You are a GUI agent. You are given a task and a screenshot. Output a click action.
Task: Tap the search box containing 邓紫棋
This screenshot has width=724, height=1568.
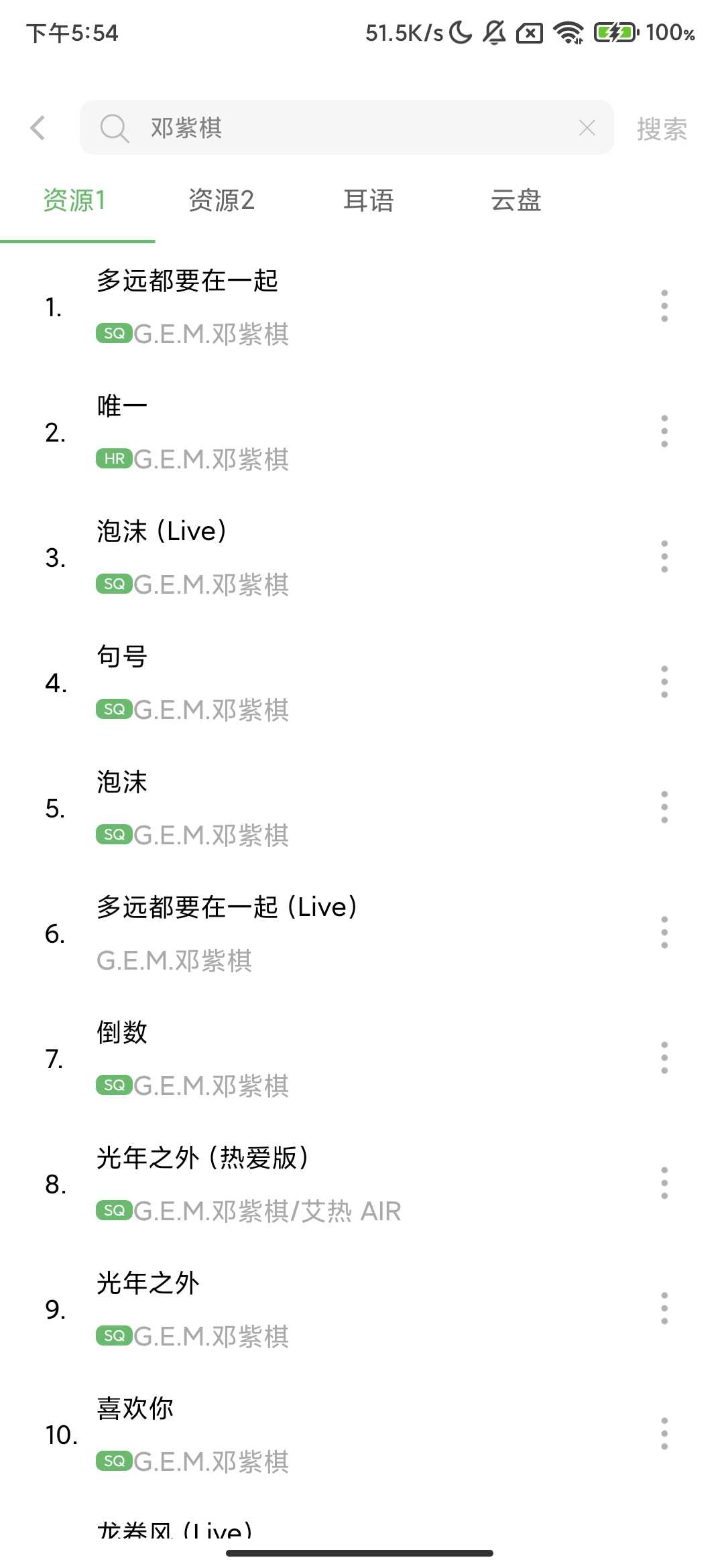click(335, 127)
